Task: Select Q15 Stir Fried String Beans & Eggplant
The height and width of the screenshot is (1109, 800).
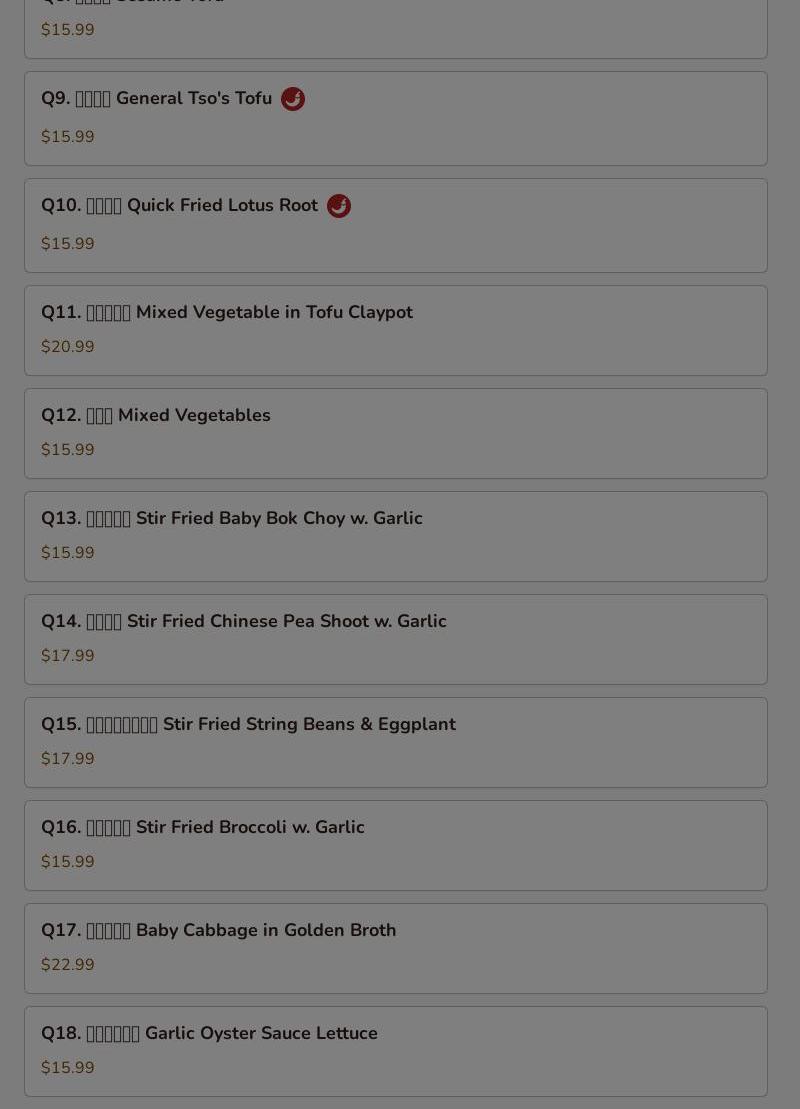Action: coord(395,742)
